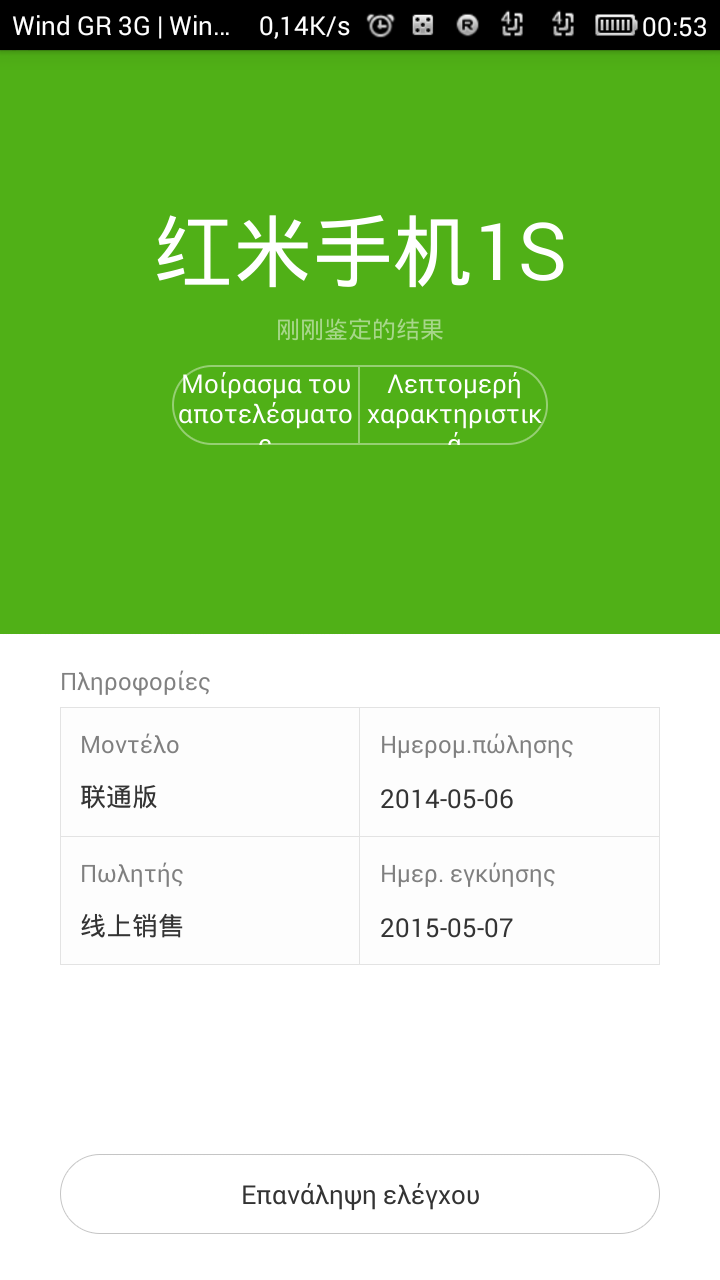This screenshot has width=720, height=1280.
Task: Open Λεπτομερή χαρακτηριστικά details
Action: (454, 405)
